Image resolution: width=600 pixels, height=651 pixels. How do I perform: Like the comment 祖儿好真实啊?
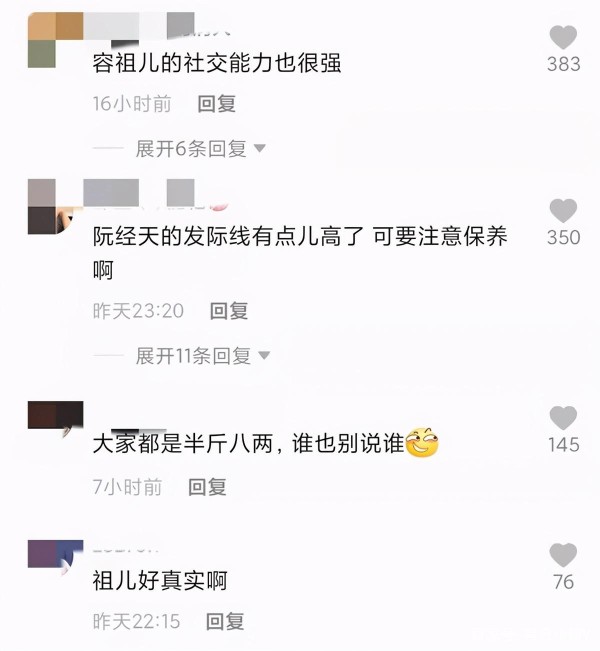(563, 555)
